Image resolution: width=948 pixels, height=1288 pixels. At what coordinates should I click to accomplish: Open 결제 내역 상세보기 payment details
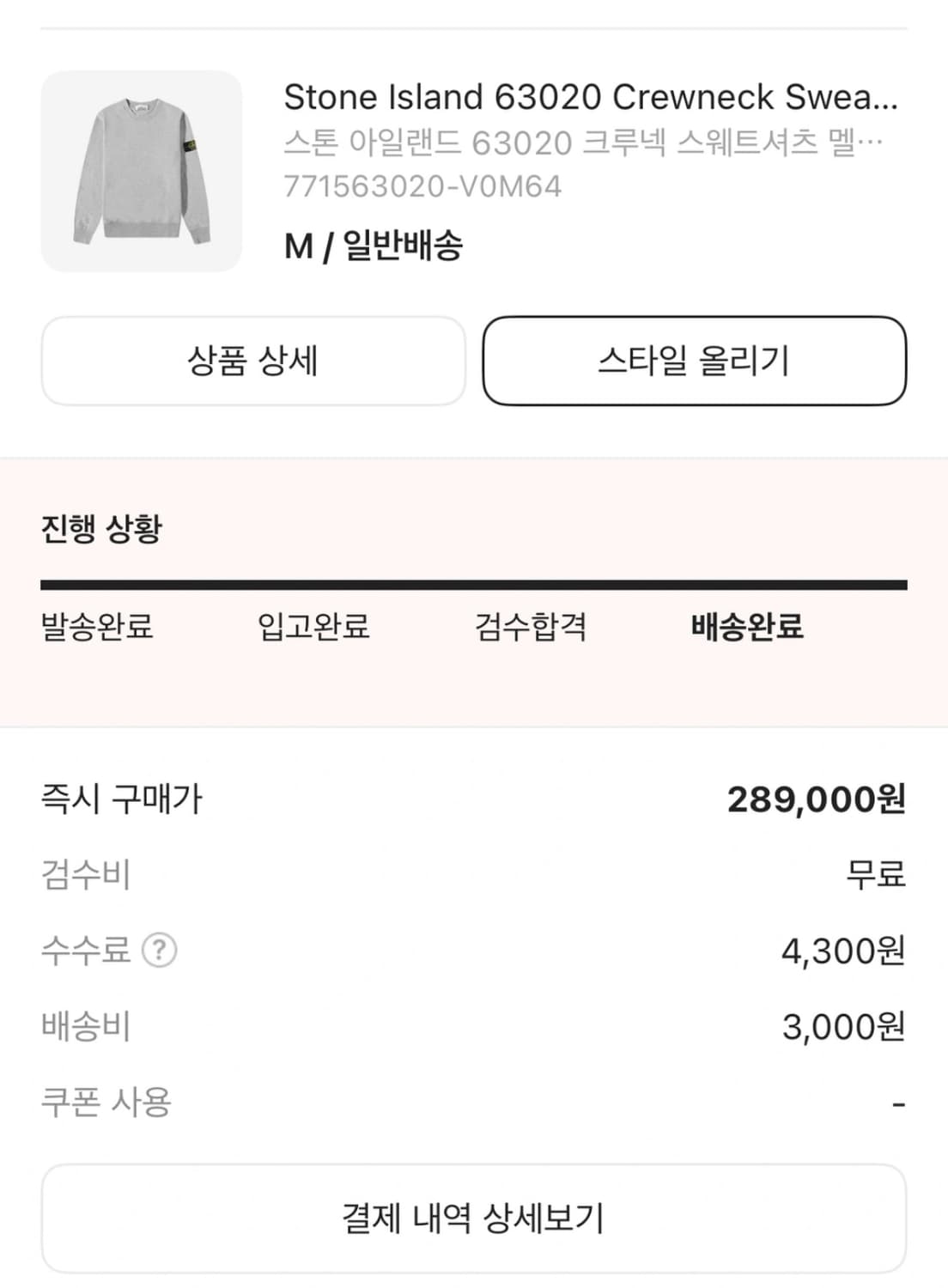pyautogui.click(x=474, y=1218)
